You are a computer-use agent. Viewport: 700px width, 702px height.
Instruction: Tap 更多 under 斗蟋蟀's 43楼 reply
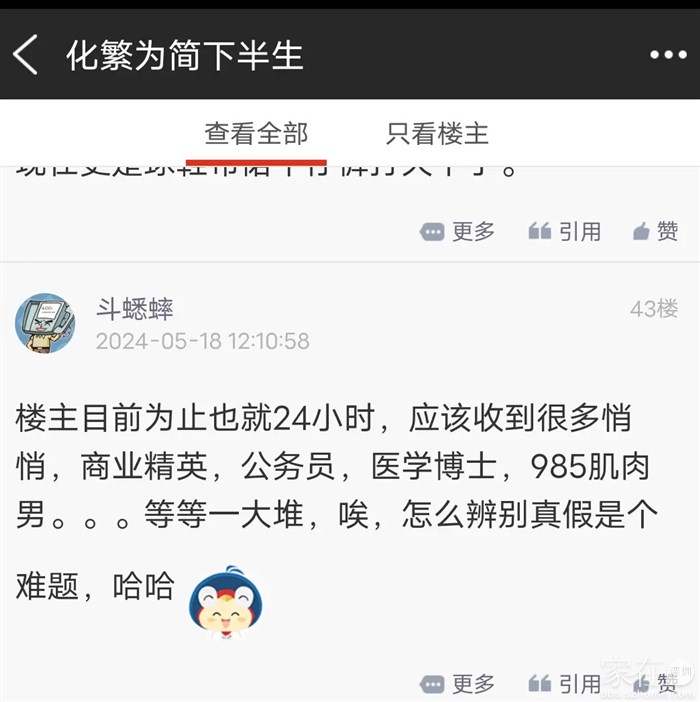[x=458, y=684]
